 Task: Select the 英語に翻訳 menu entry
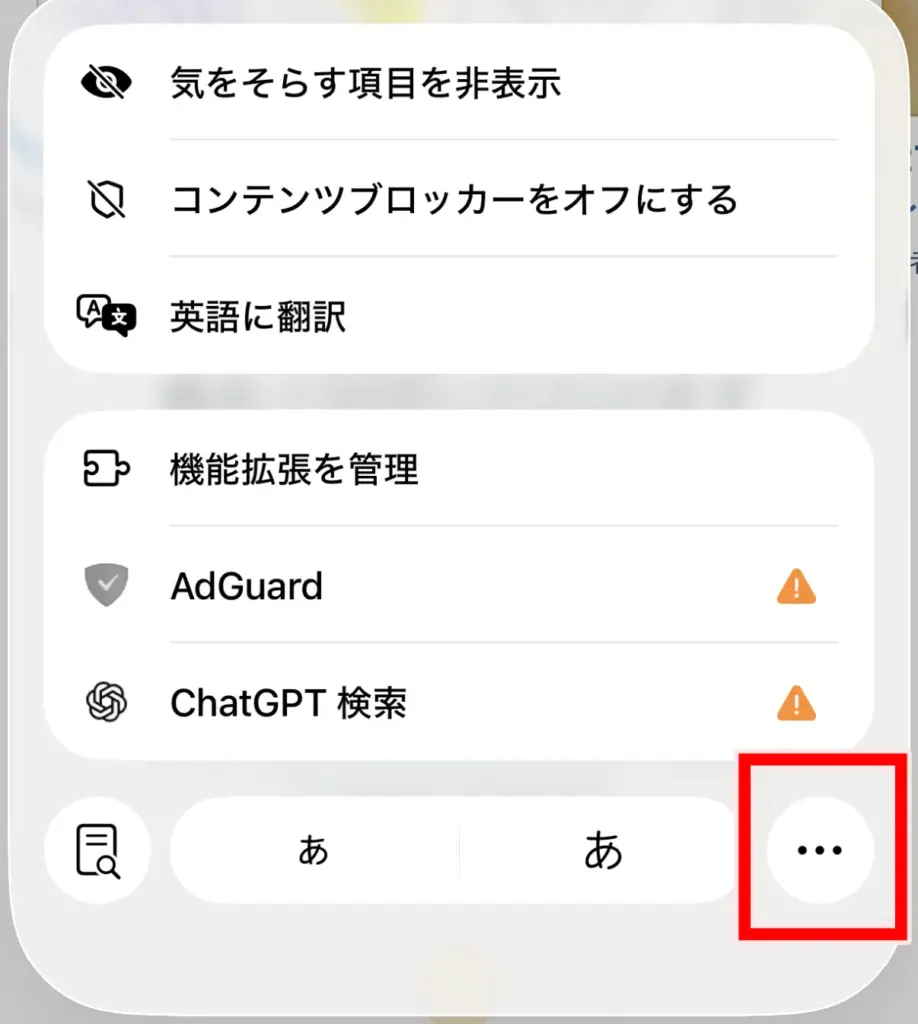(x=300, y=315)
